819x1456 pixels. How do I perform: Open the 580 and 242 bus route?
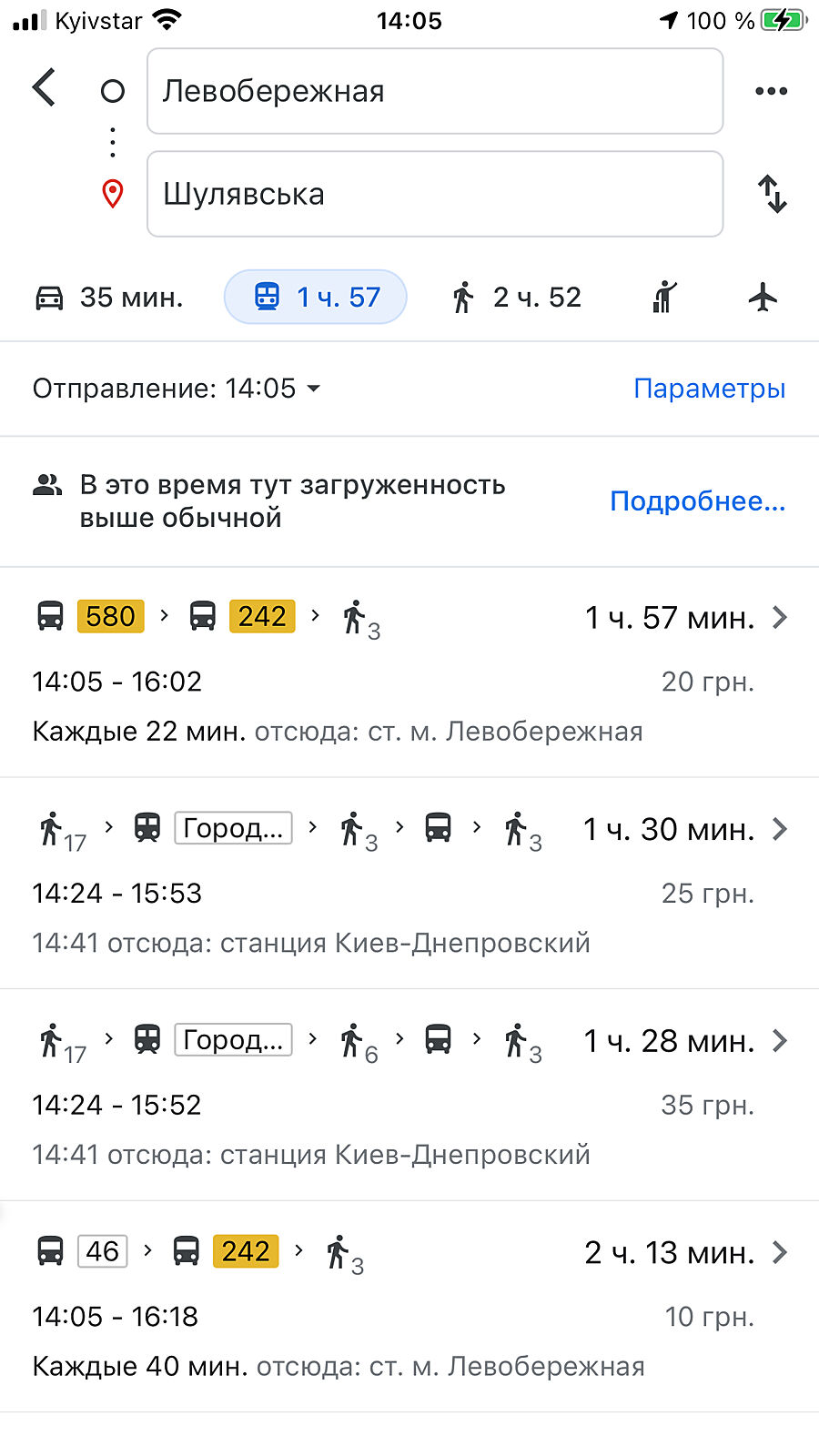point(409,672)
